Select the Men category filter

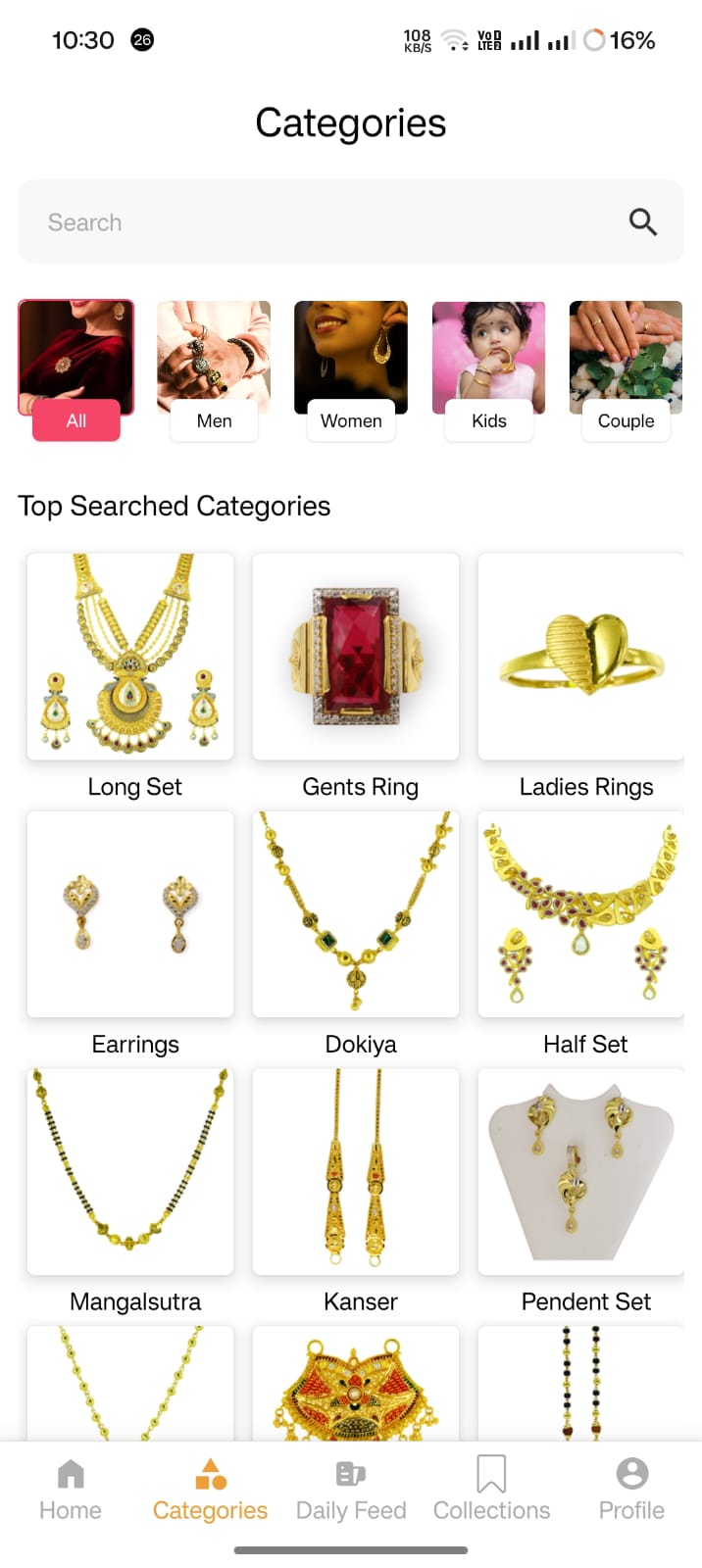[214, 371]
